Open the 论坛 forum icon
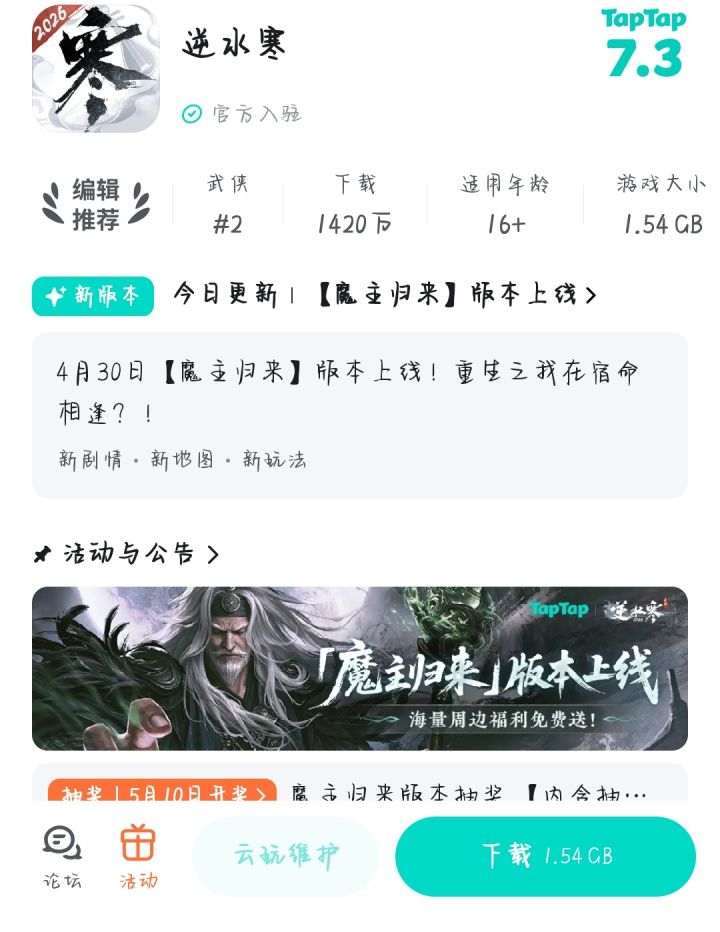The height and width of the screenshot is (932, 720). click(x=60, y=855)
